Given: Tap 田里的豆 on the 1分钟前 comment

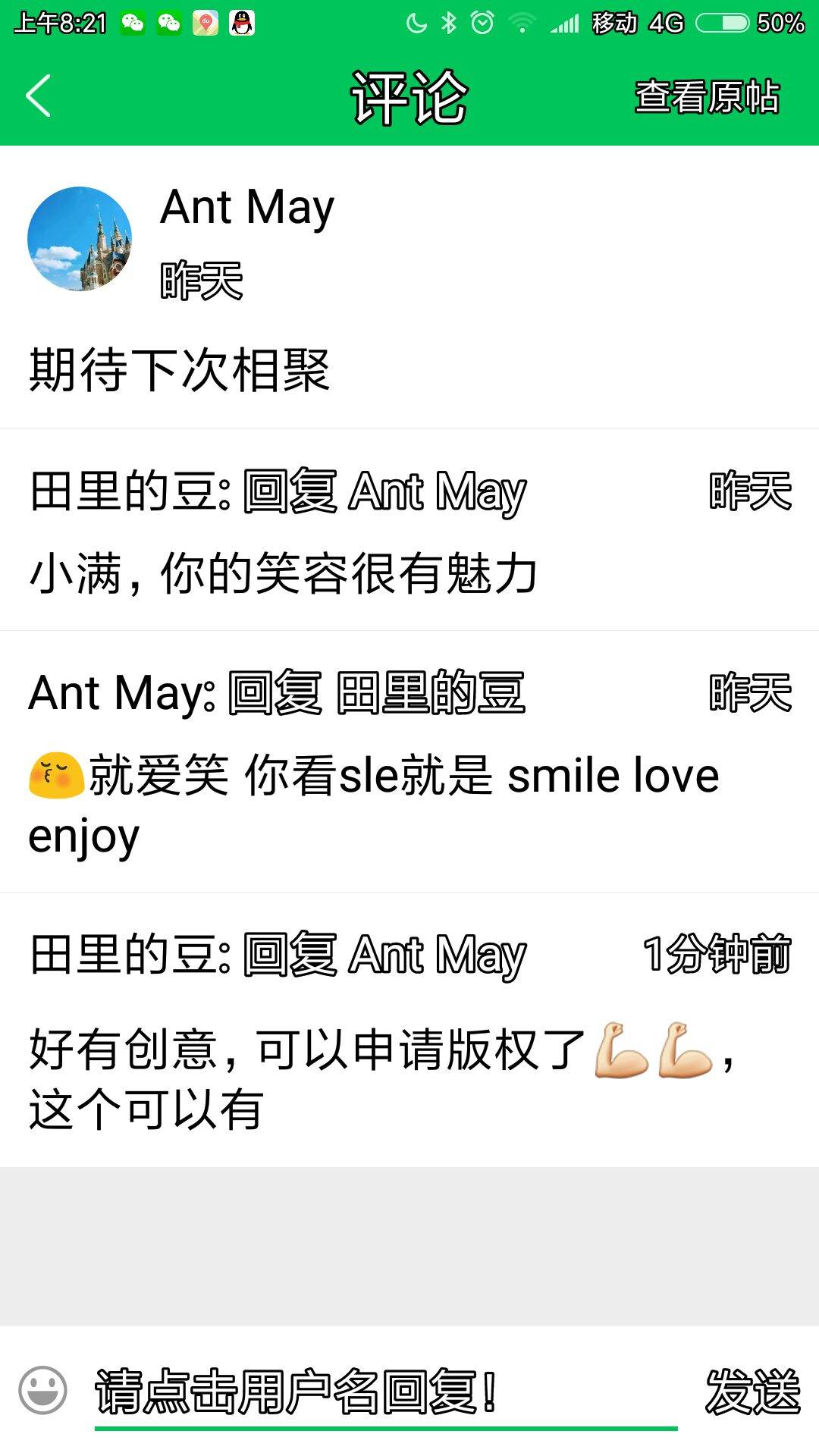Looking at the screenshot, I should click(125, 954).
